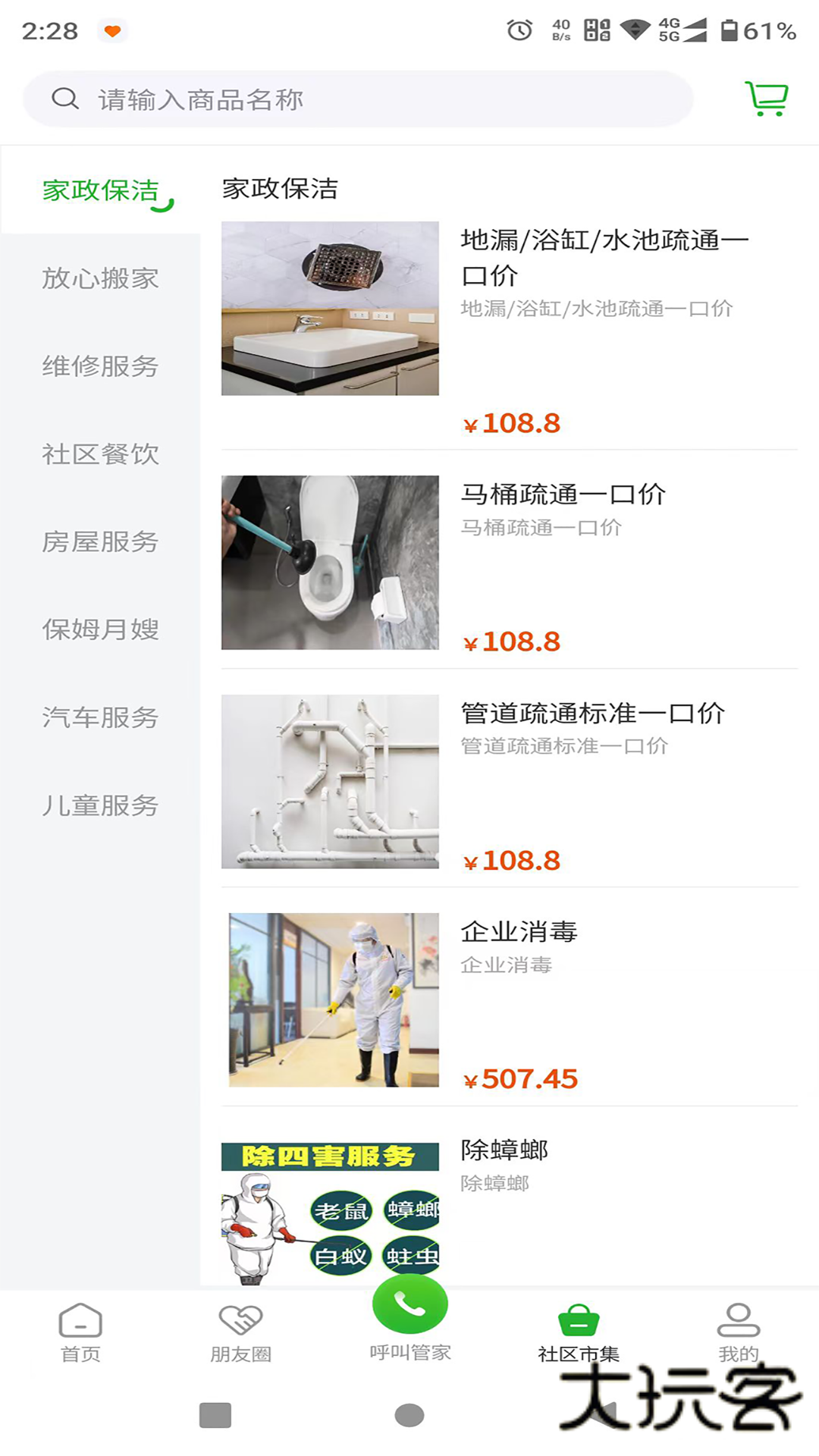Click the 管道疏通标准一口价 service title

pos(592,713)
